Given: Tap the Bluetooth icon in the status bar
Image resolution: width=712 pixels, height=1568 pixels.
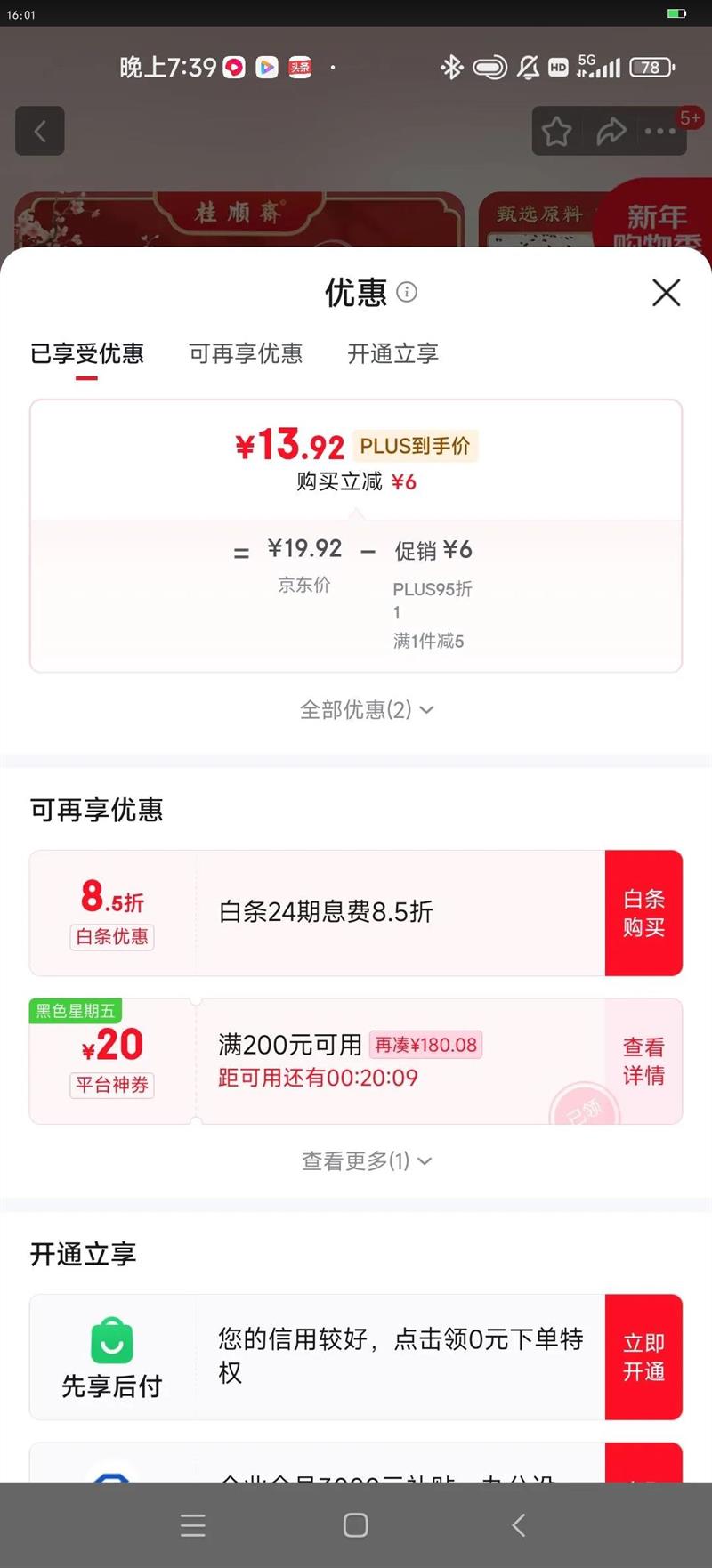Looking at the screenshot, I should [x=452, y=67].
